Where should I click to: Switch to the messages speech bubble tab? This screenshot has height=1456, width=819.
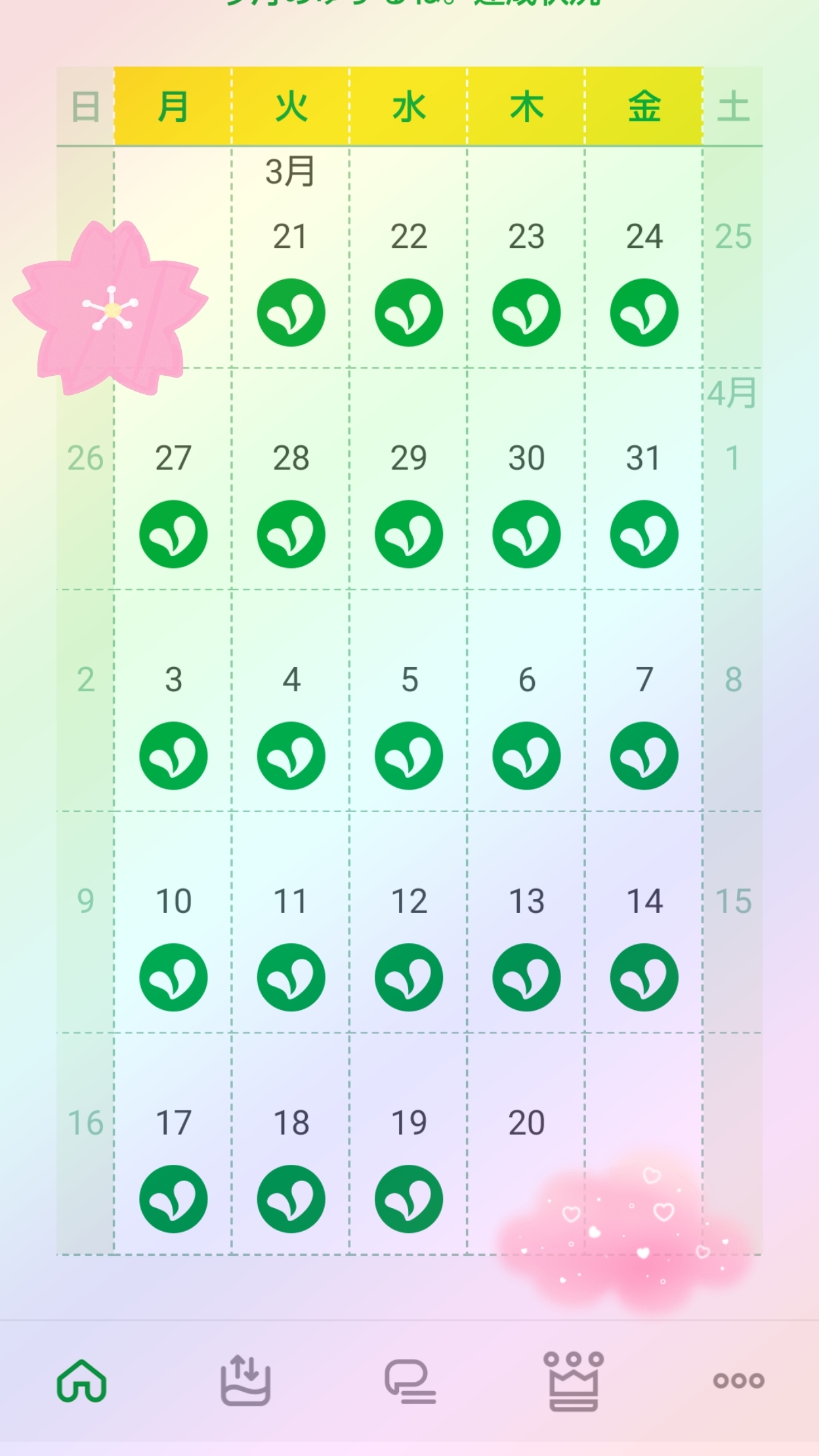[x=409, y=1381]
